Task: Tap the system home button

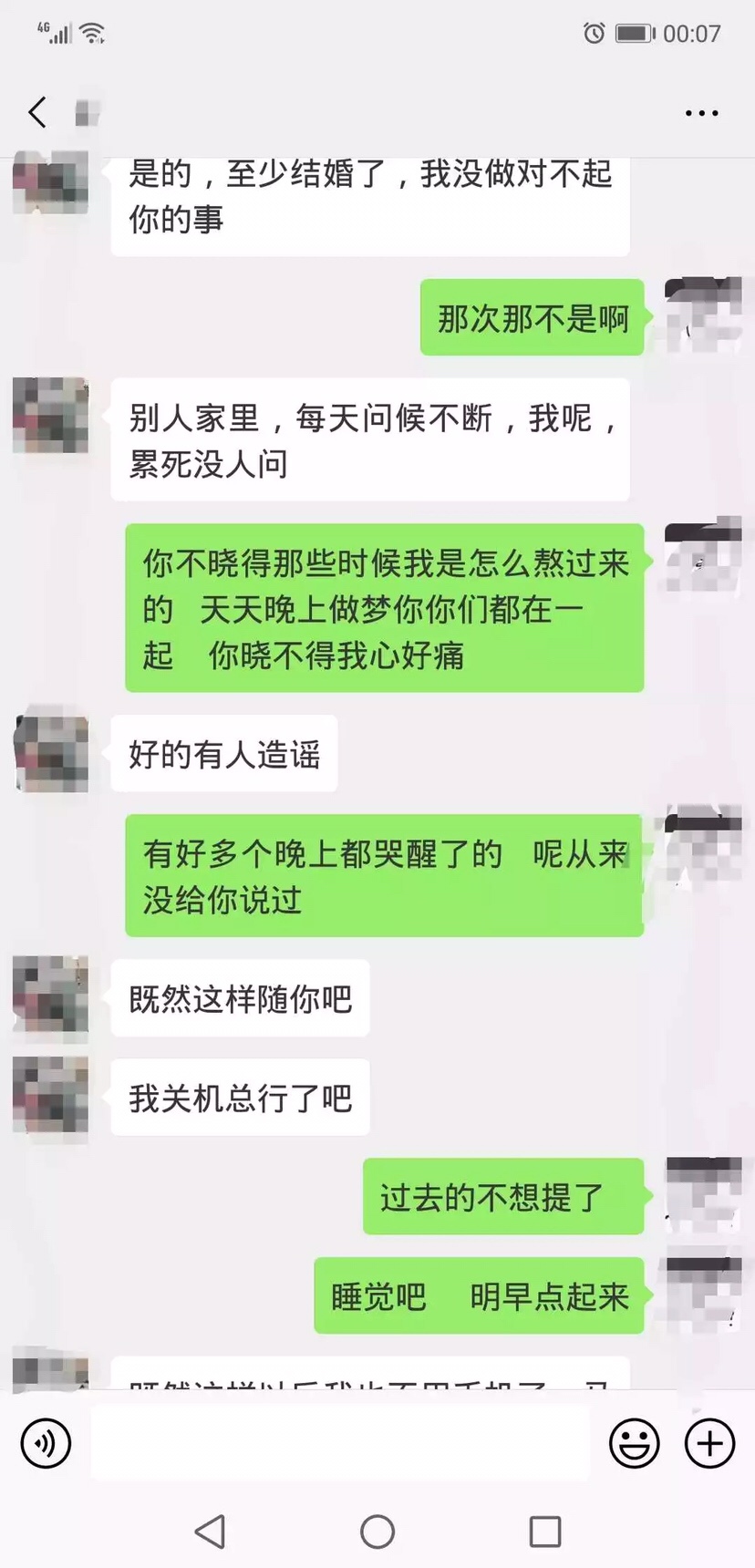Action: [377, 1532]
